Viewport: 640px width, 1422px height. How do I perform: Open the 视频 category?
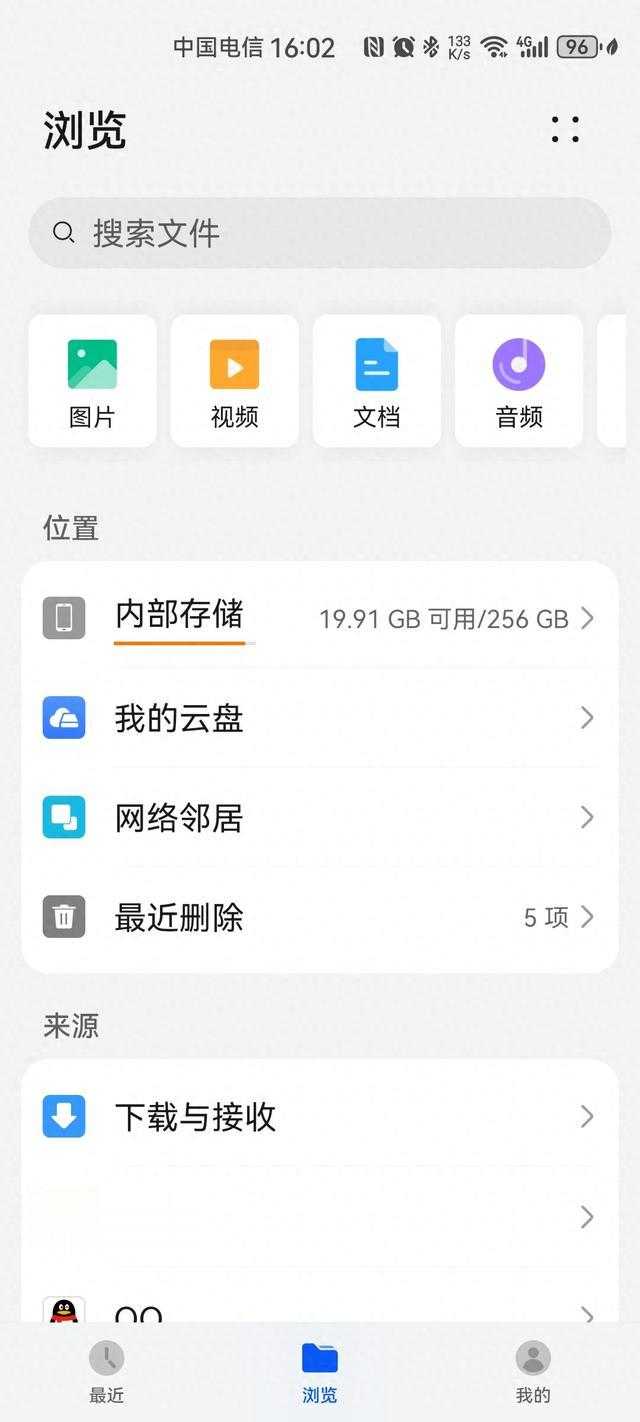click(x=235, y=381)
